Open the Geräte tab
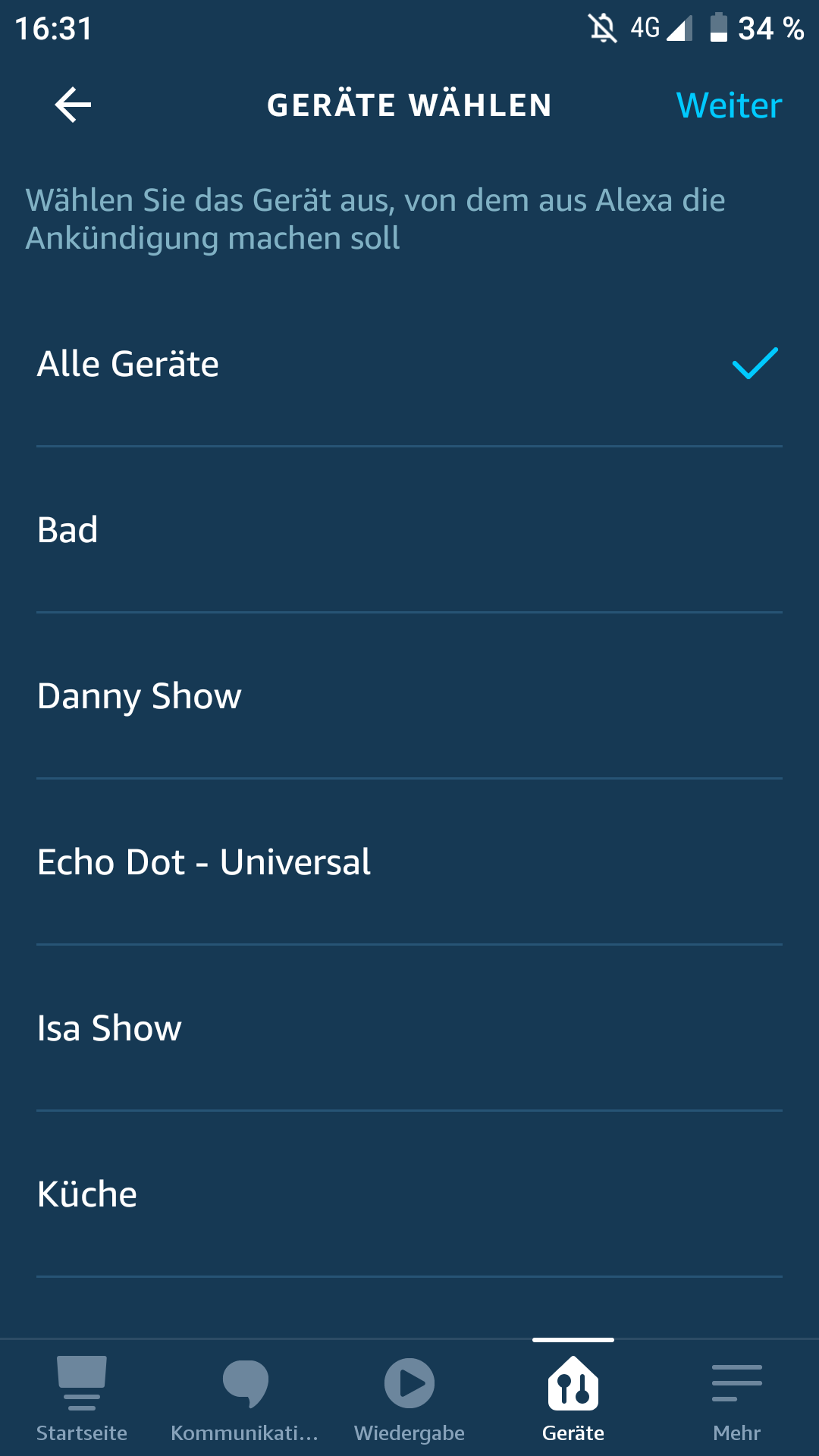This screenshot has width=819, height=1456. [x=573, y=1398]
